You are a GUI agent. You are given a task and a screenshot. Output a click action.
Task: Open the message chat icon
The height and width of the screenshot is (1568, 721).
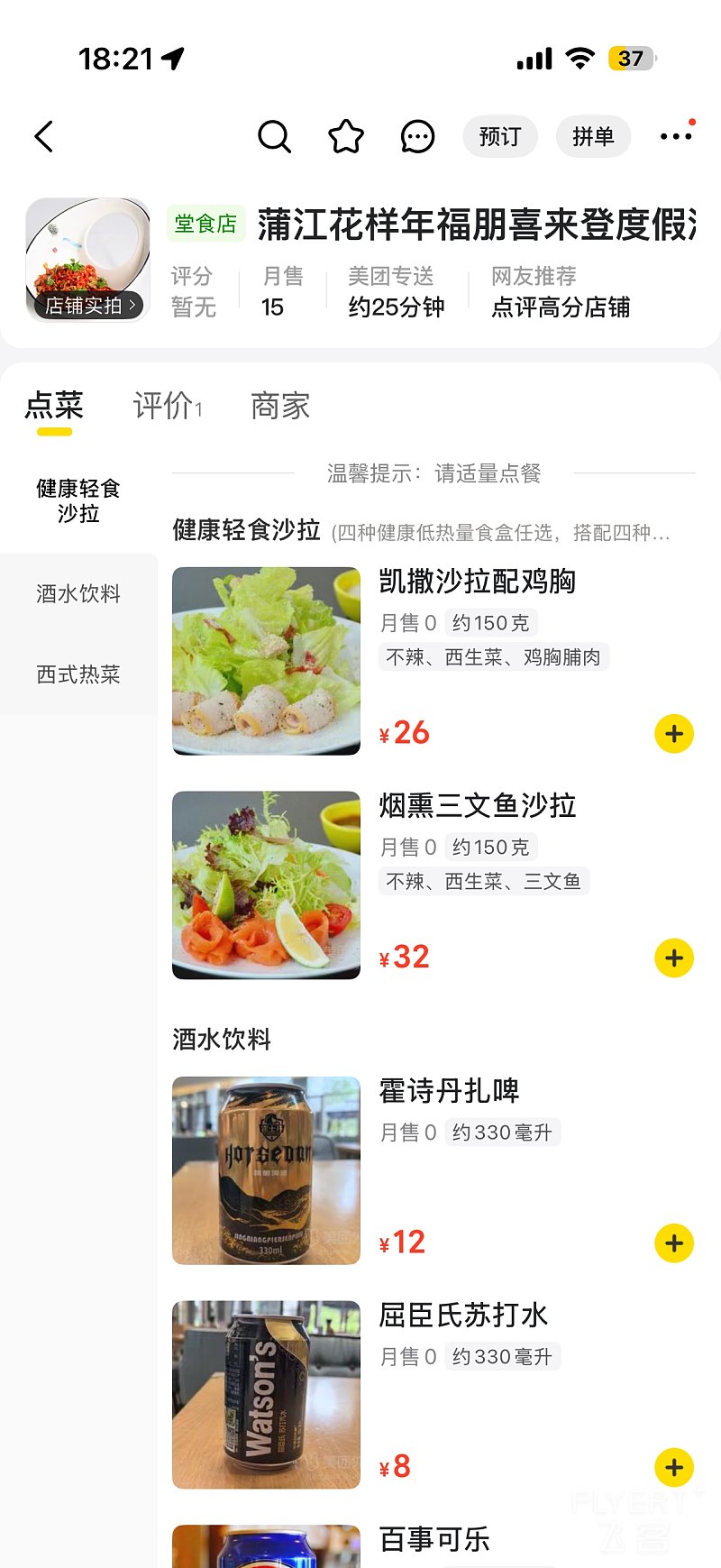pos(417,137)
